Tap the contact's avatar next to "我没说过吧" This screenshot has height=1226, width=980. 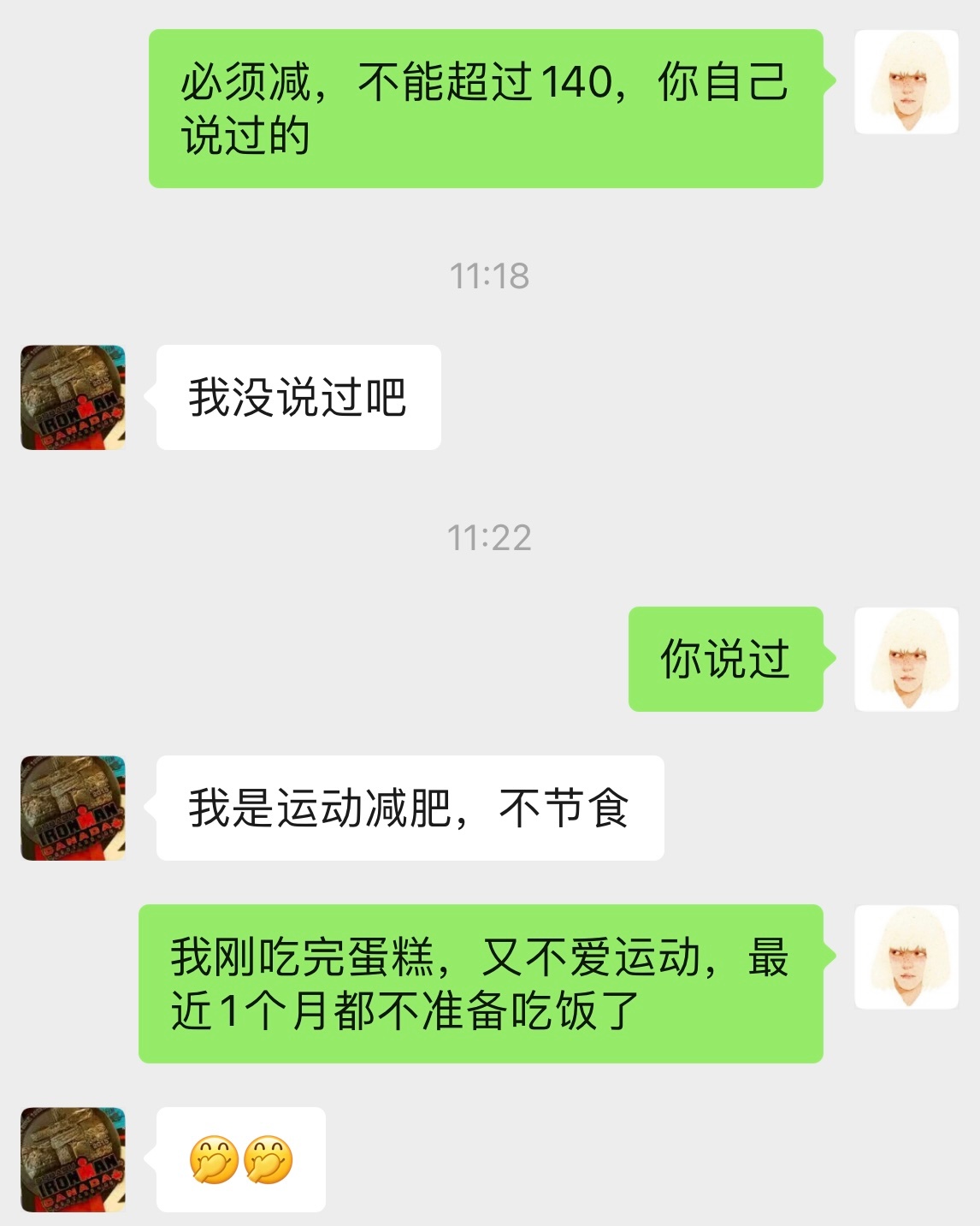(x=74, y=397)
